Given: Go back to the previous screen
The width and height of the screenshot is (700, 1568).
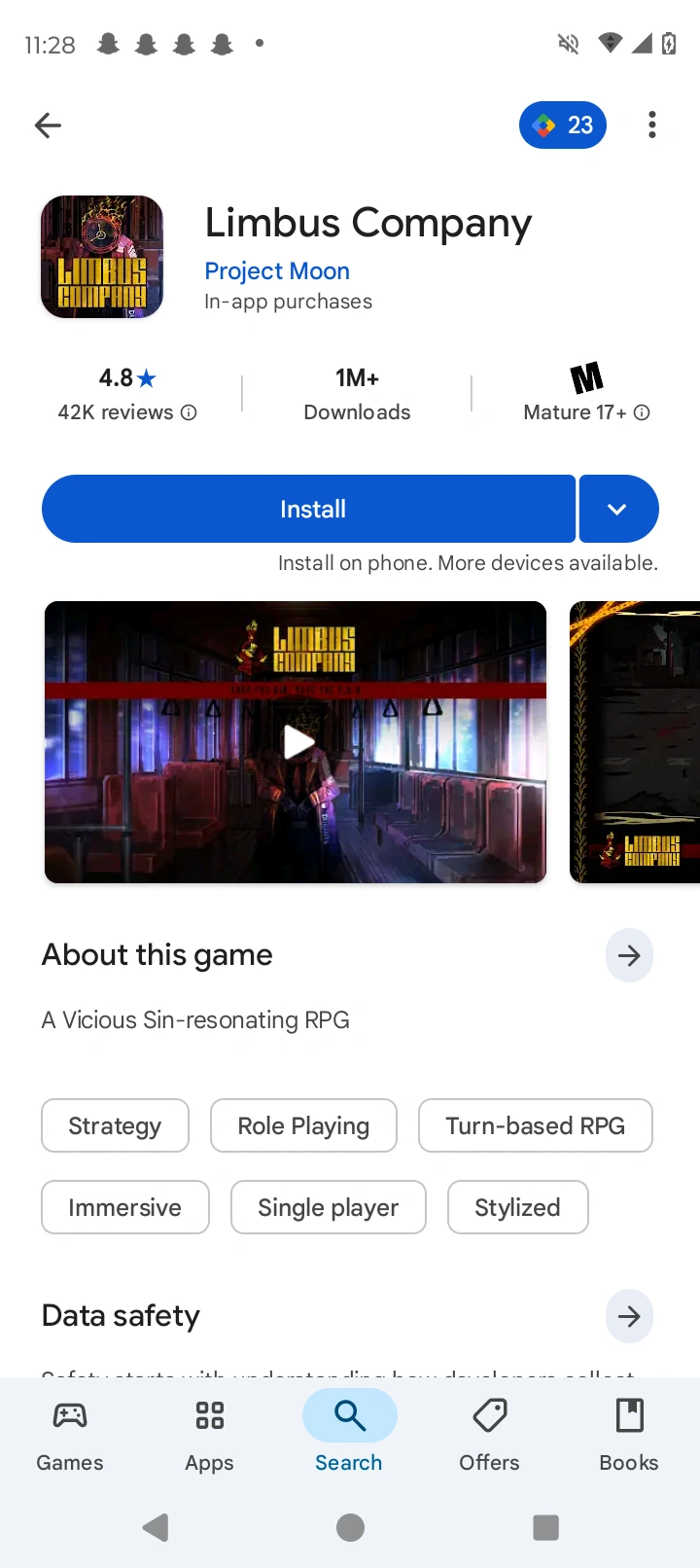Looking at the screenshot, I should 48,125.
